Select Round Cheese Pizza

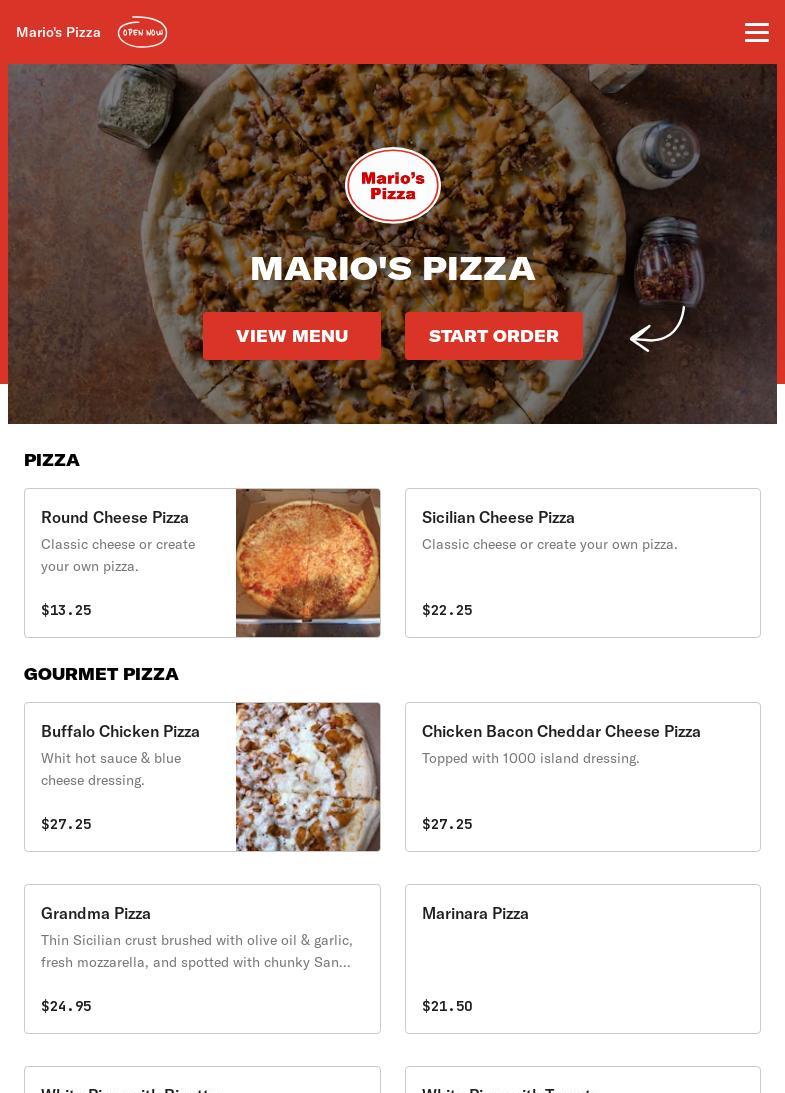[202, 563]
